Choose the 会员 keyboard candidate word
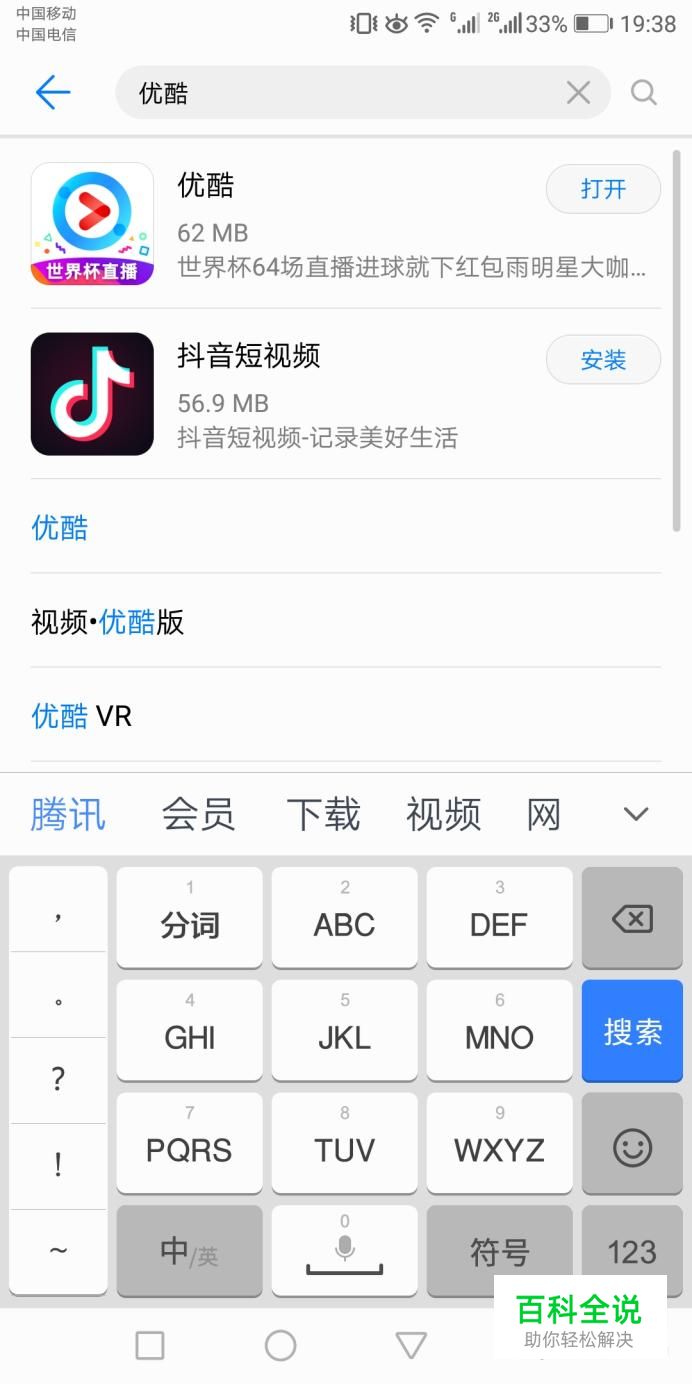This screenshot has width=692, height=1384. coord(198,815)
